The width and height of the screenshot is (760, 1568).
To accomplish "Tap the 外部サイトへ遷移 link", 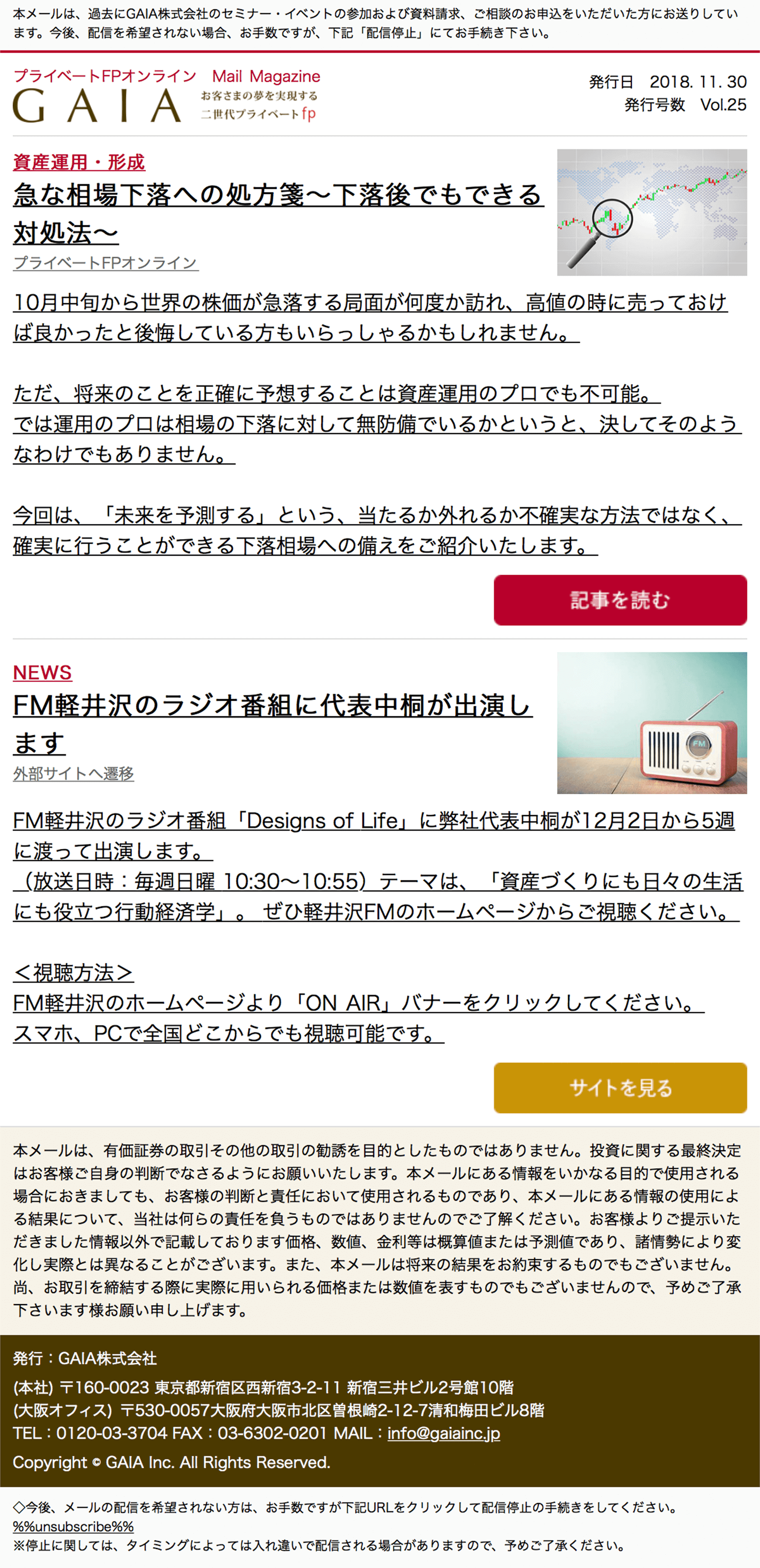I will [74, 774].
